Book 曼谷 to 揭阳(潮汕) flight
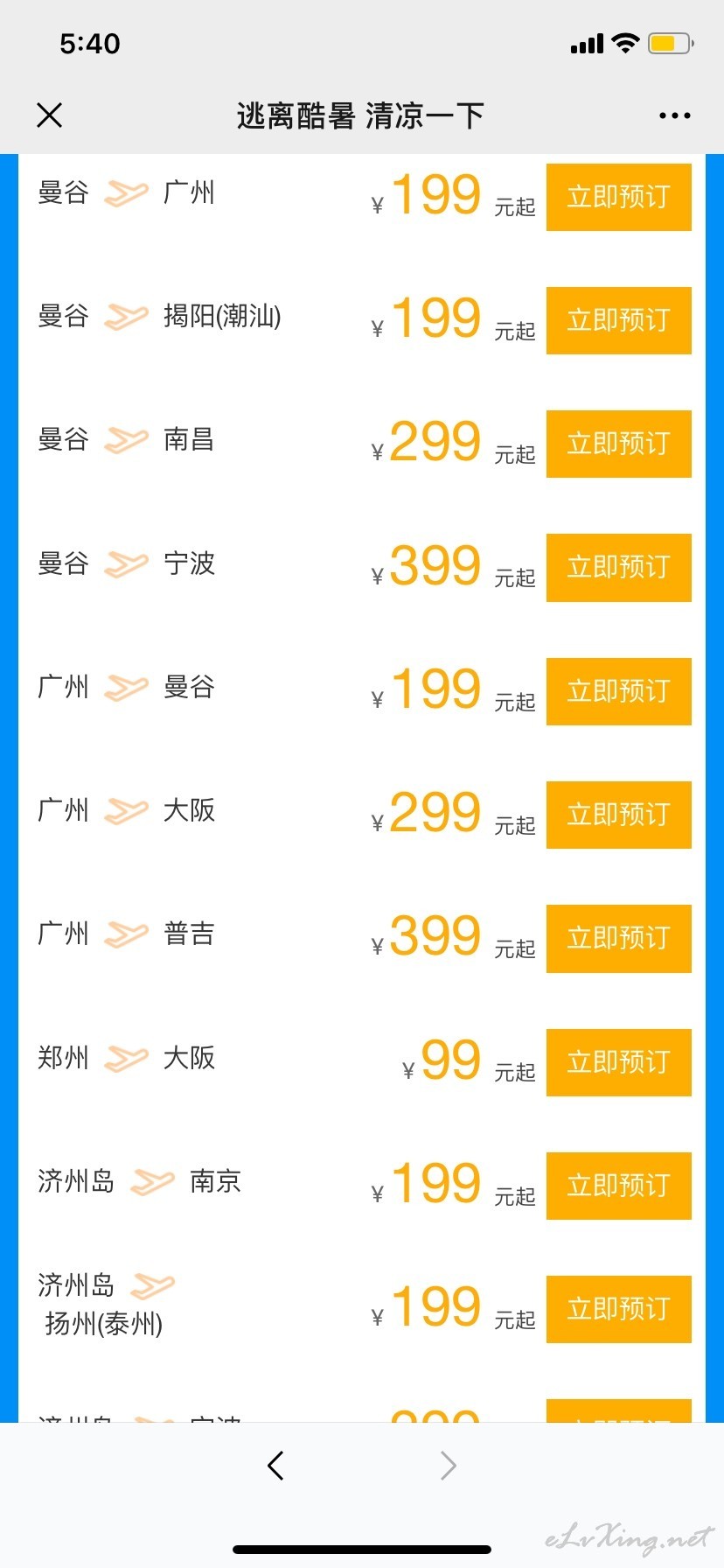 [x=619, y=320]
